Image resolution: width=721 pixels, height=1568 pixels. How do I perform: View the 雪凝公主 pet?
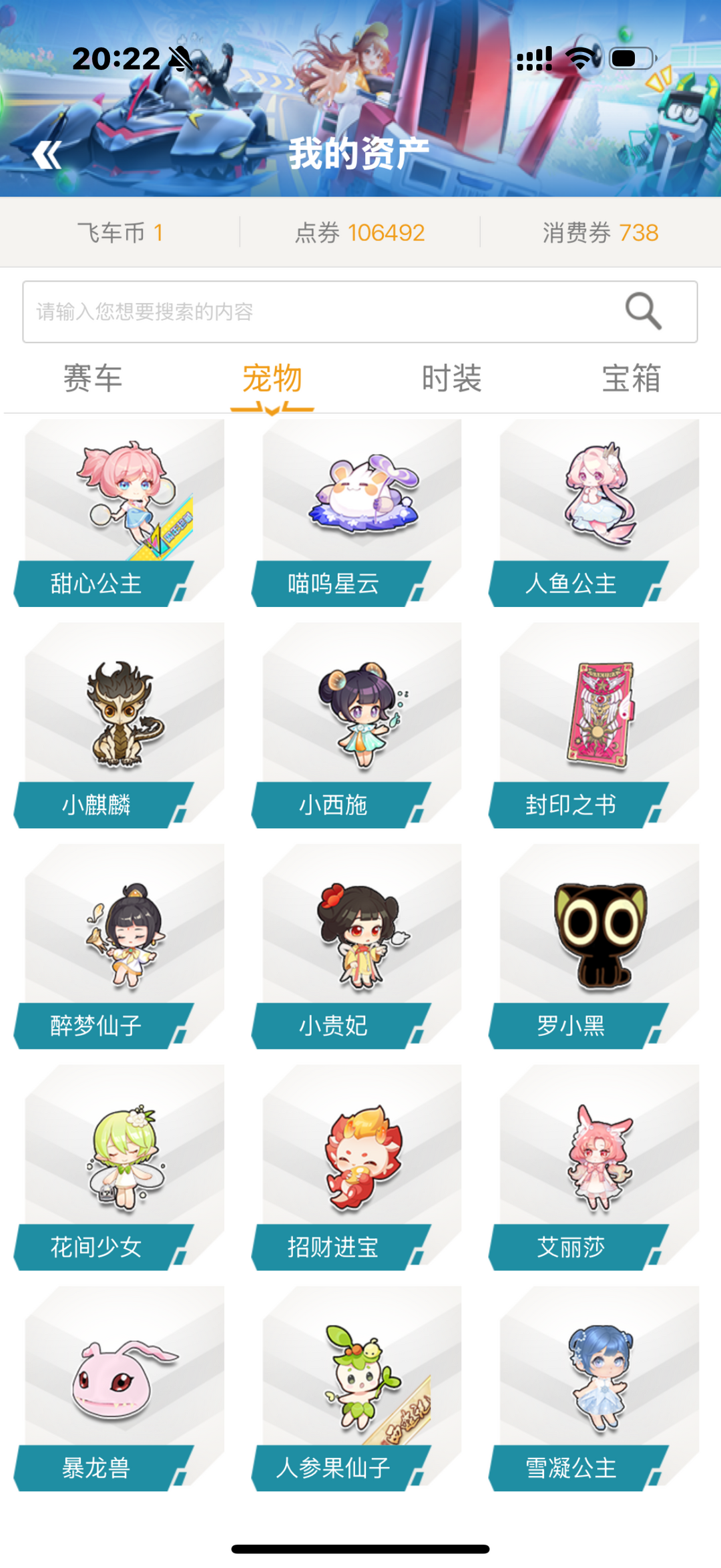(595, 1388)
